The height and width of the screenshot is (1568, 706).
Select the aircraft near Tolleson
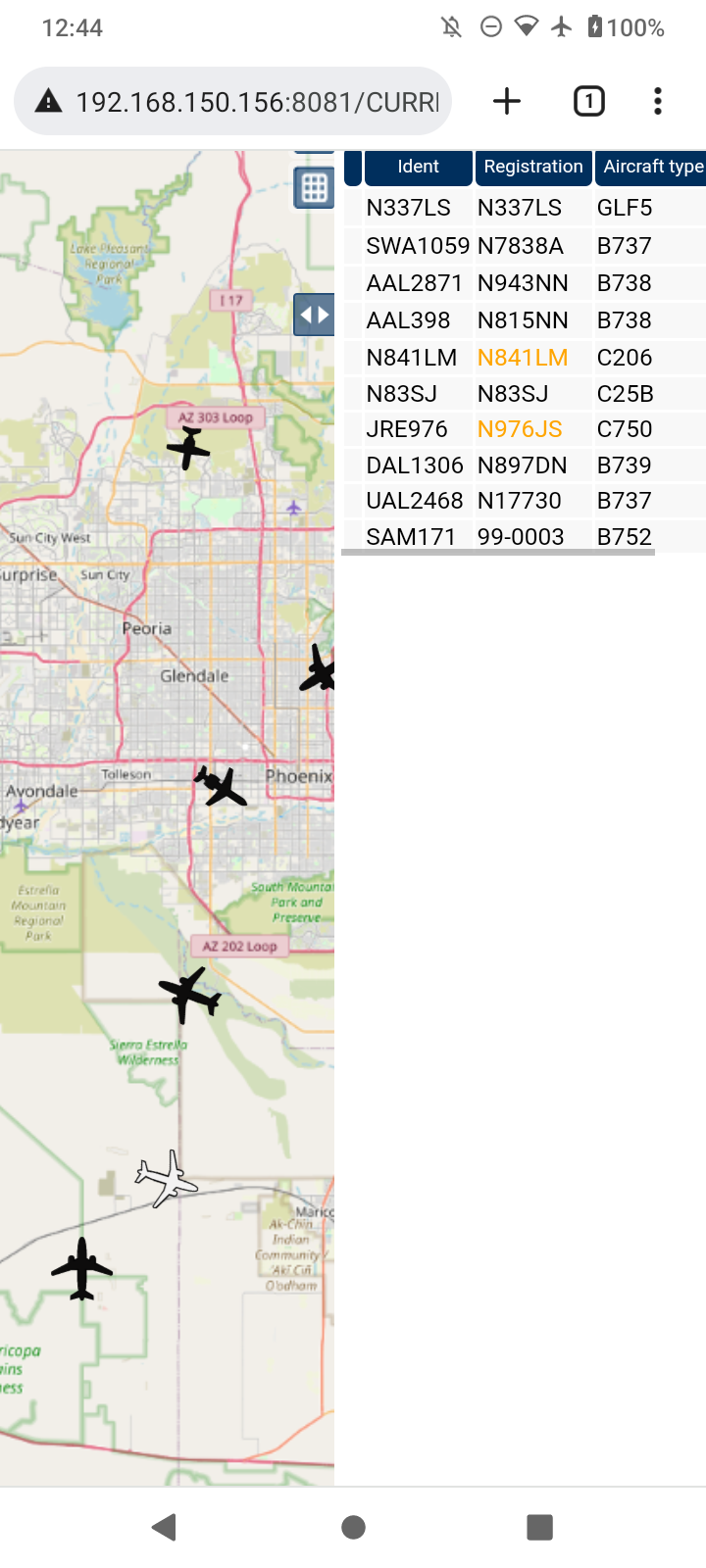point(220,786)
